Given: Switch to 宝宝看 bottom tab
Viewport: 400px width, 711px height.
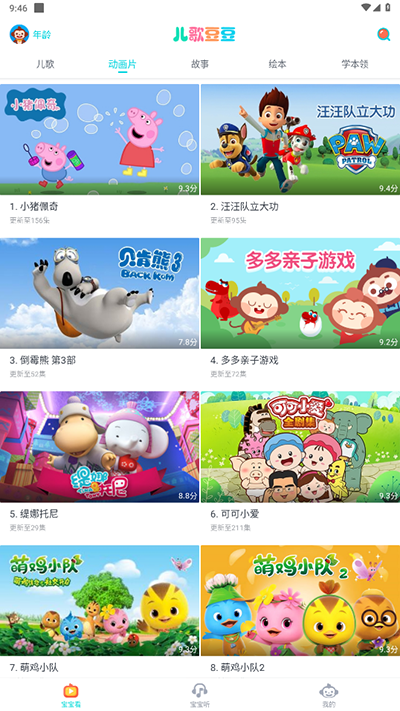Looking at the screenshot, I should click(71, 695).
